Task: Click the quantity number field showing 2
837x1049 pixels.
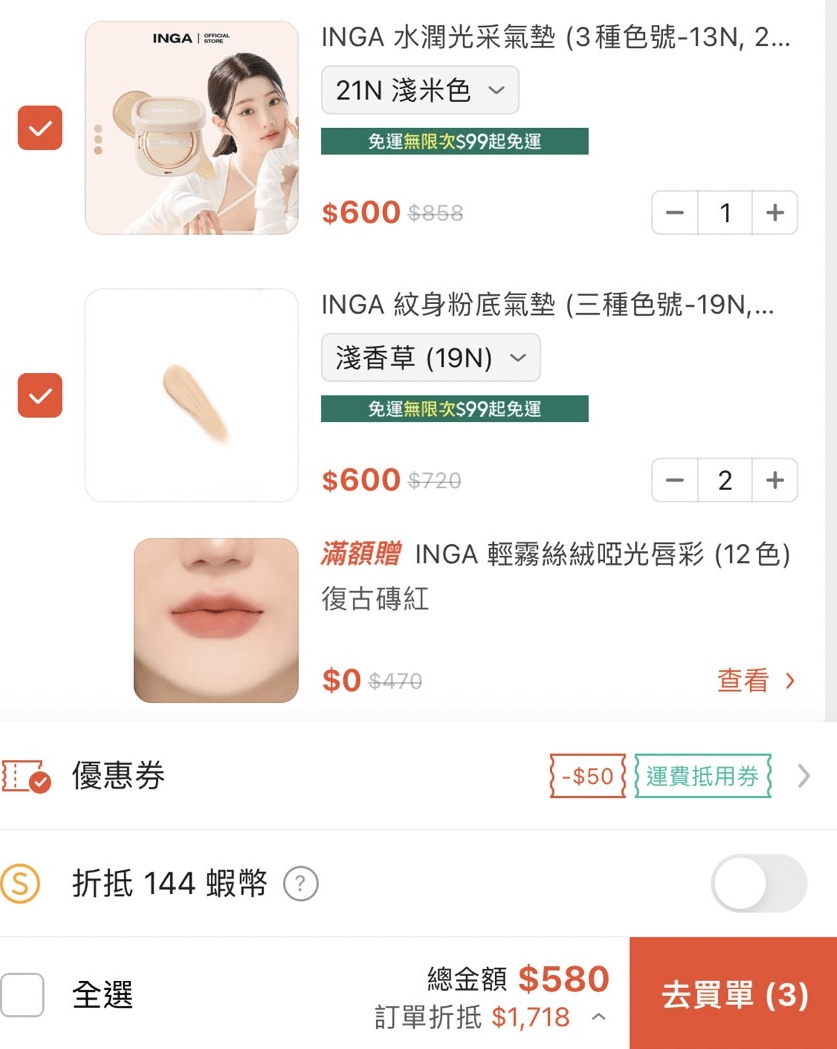Action: pos(725,480)
